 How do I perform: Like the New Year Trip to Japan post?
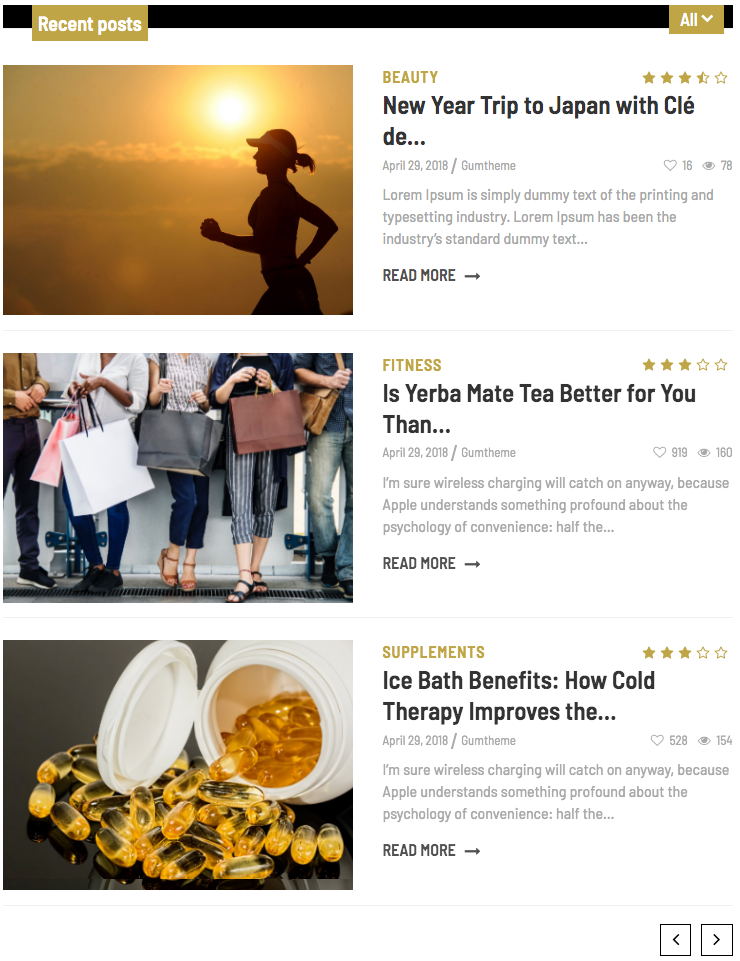[670, 166]
